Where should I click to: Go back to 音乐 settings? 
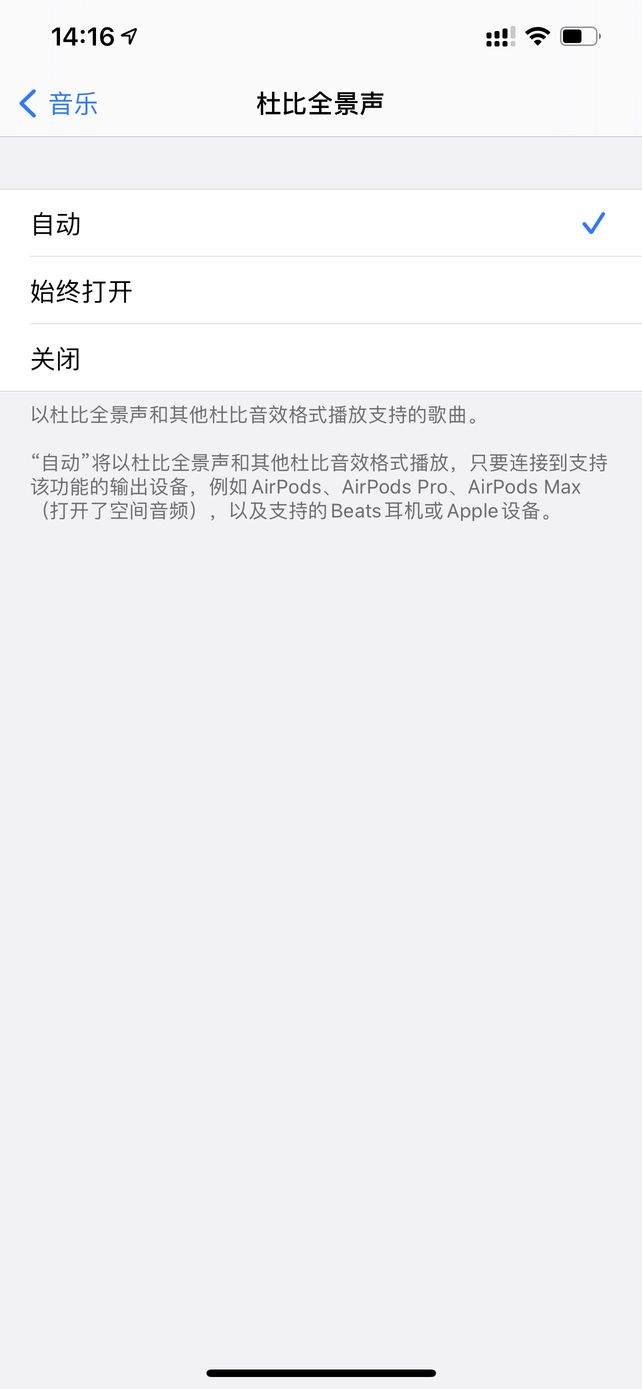(x=58, y=103)
